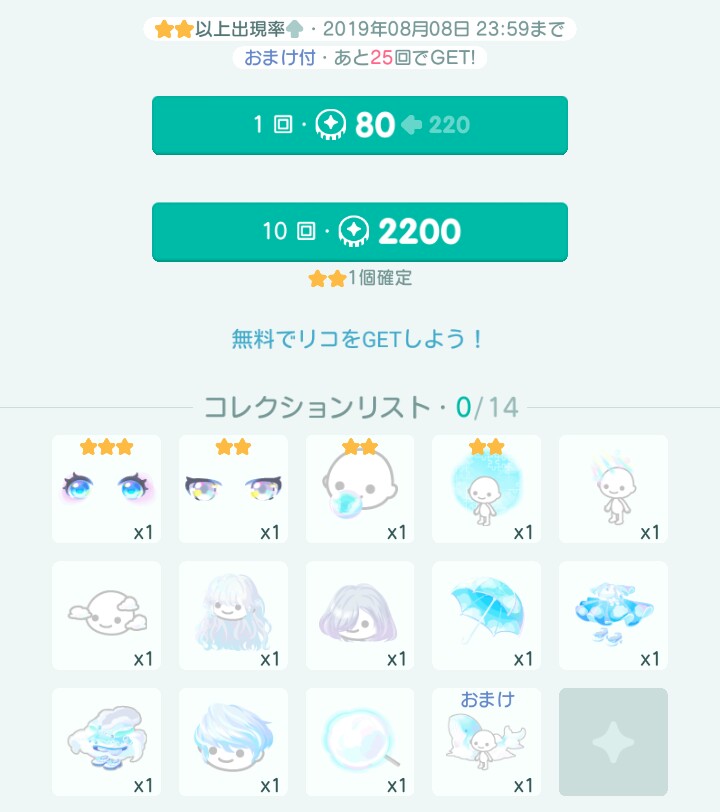Select the short blue hair item
Viewport: 720px width, 812px height.
[x=233, y=742]
